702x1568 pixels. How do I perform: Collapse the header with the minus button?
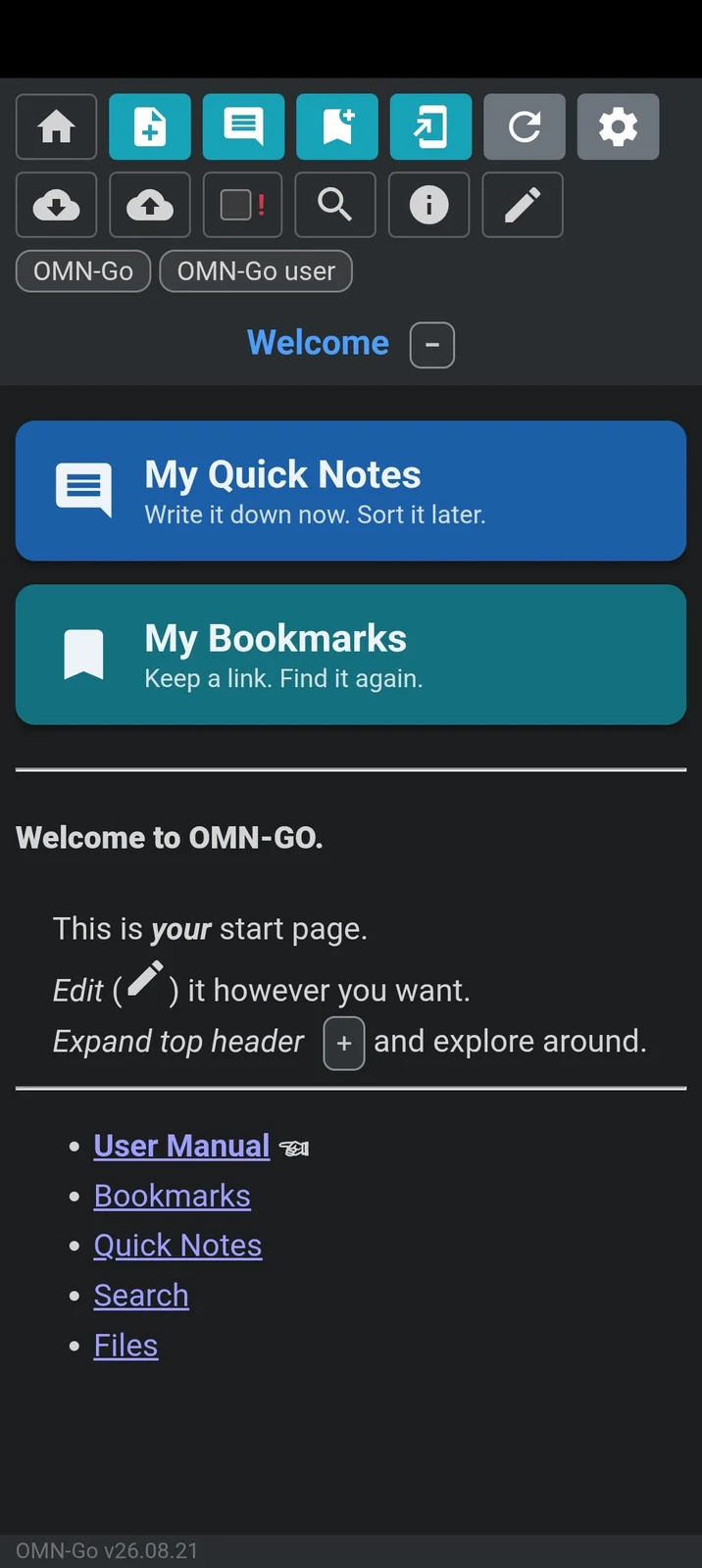click(432, 345)
